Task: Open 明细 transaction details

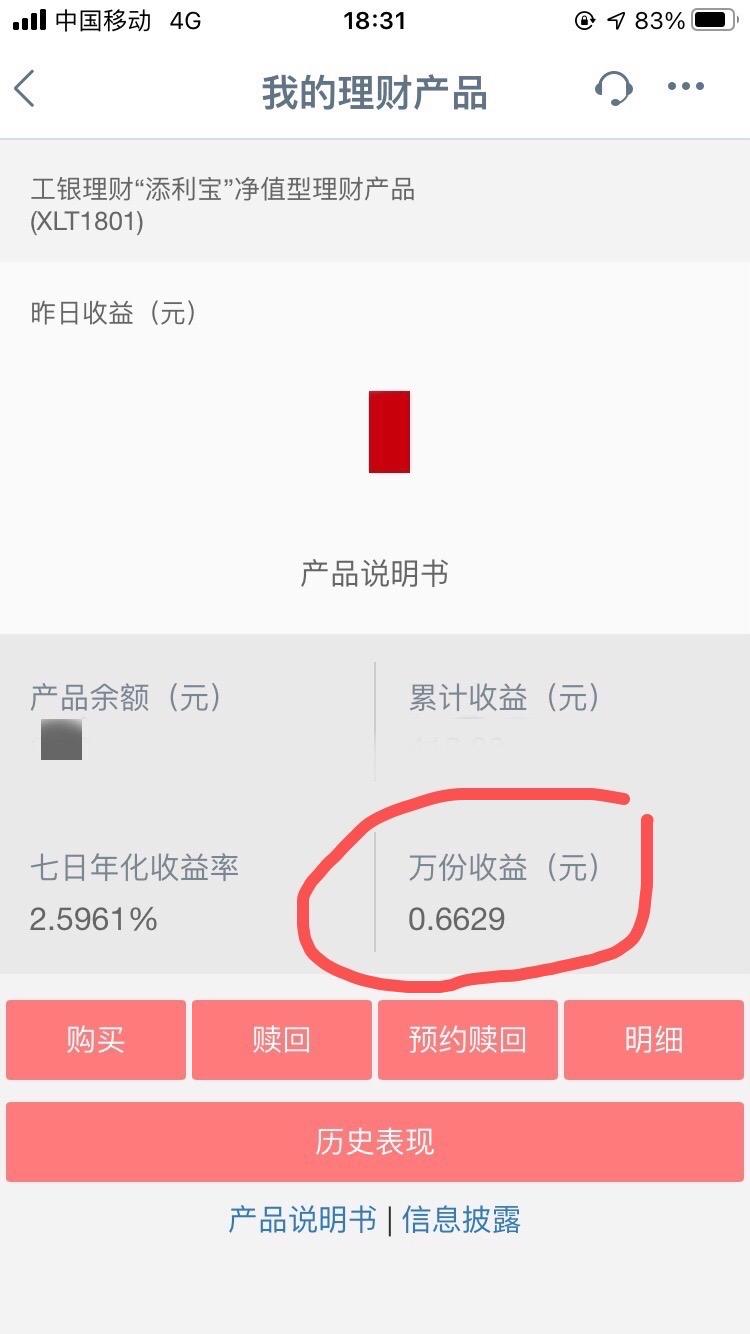Action: click(x=653, y=1040)
